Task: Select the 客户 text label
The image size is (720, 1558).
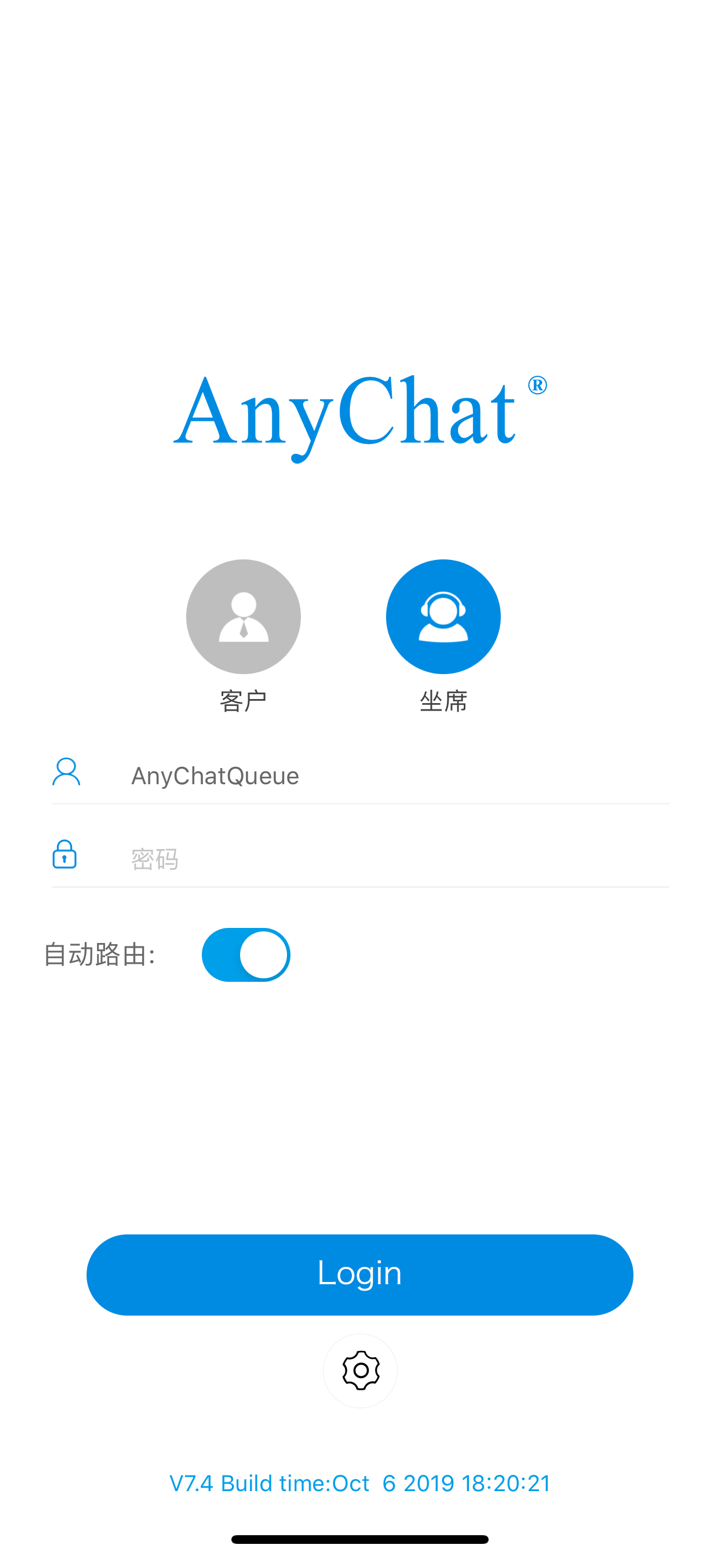Action: (x=243, y=701)
